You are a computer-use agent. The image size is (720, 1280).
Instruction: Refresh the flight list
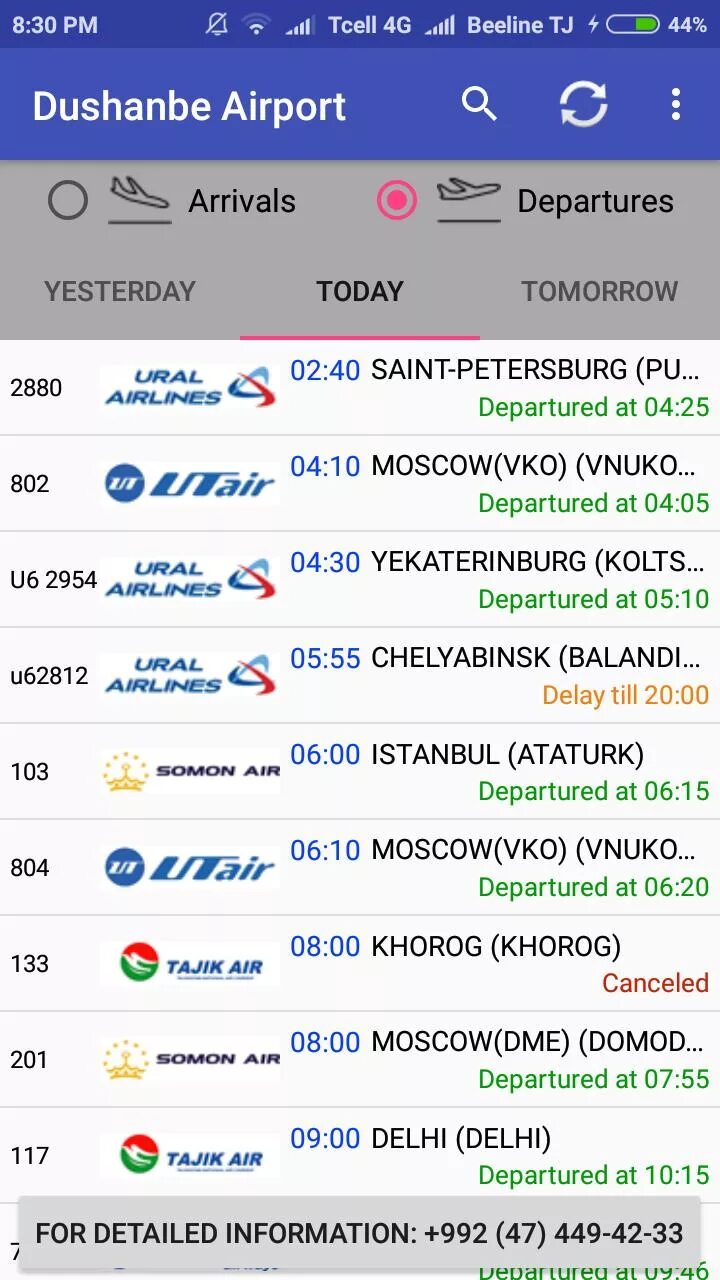(x=583, y=104)
